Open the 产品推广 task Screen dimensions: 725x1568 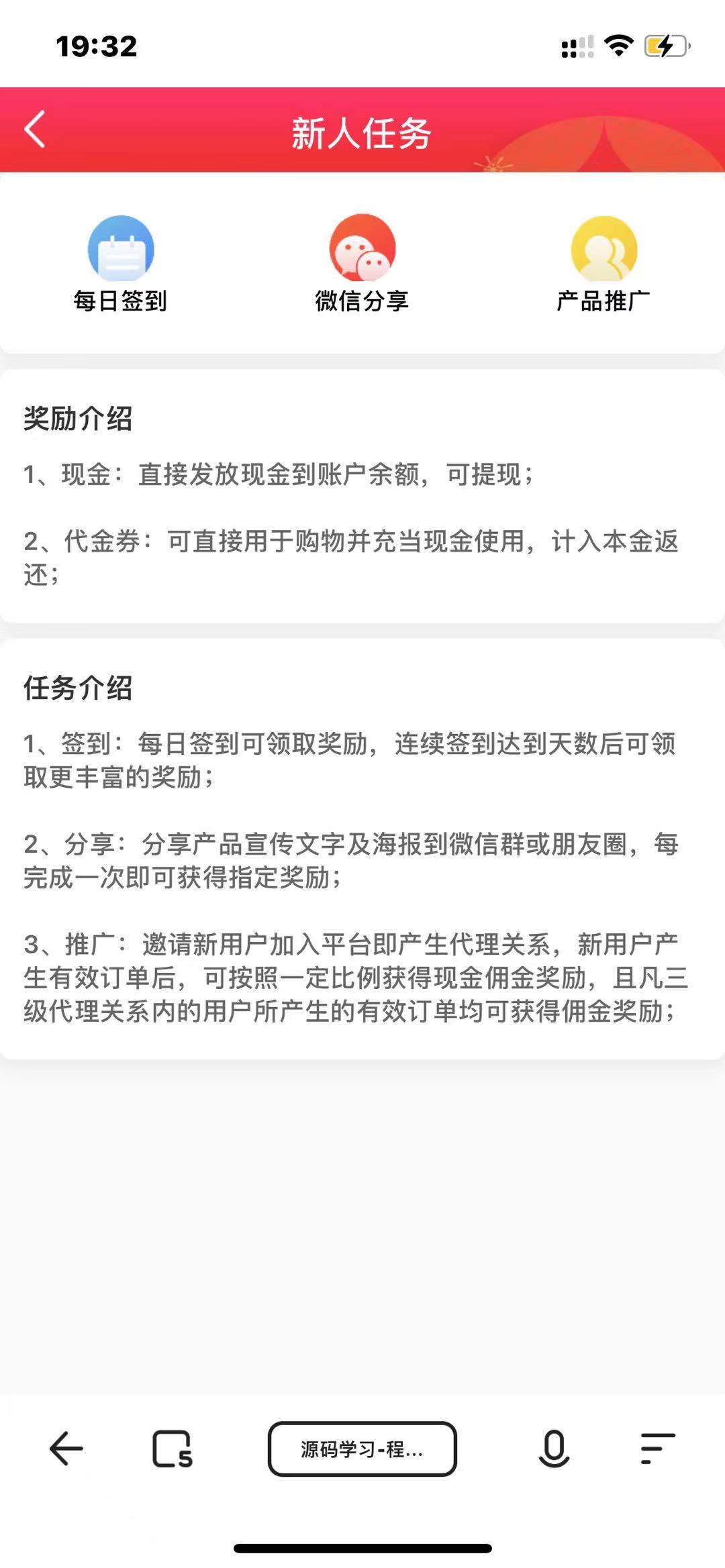(603, 263)
